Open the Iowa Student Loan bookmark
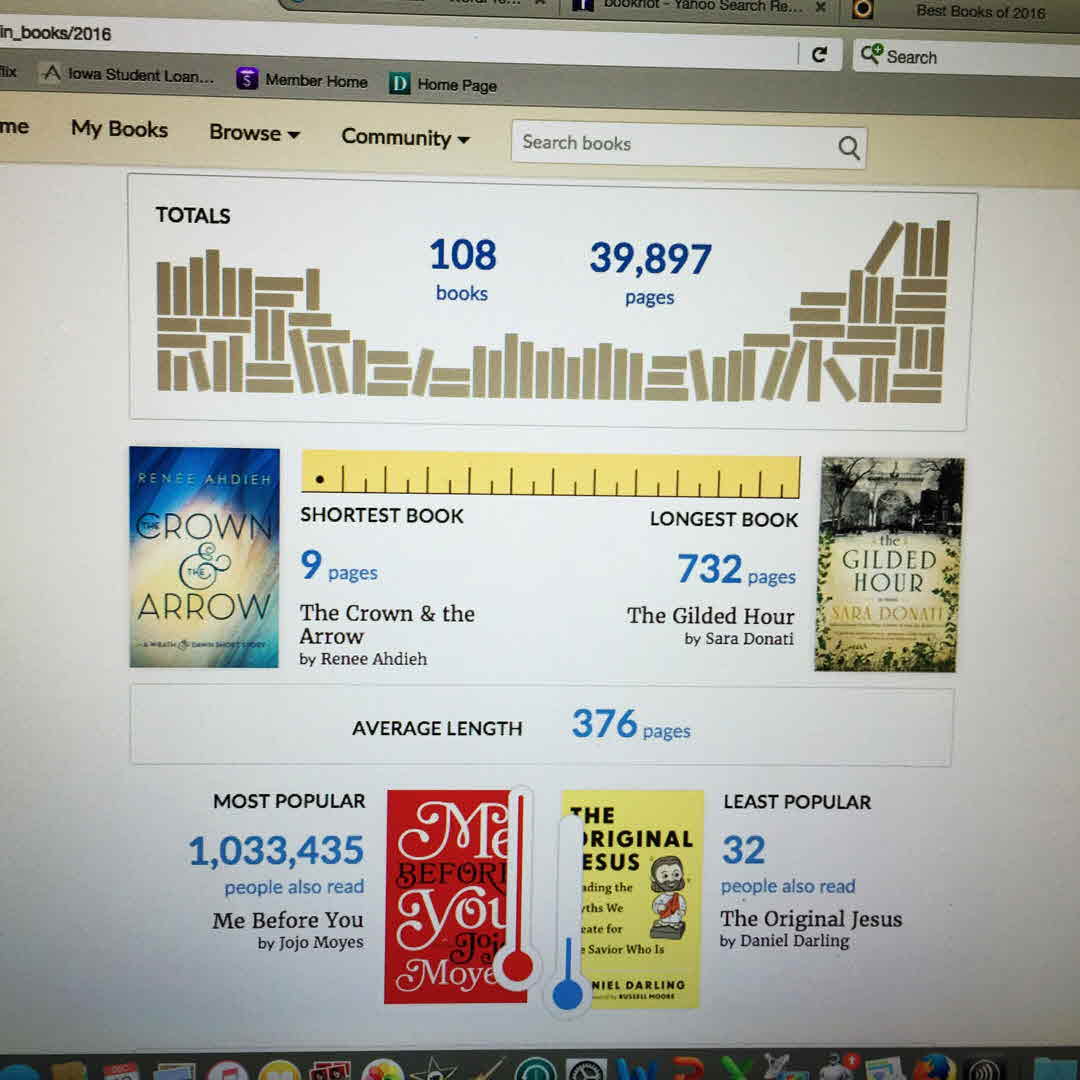 pyautogui.click(x=128, y=75)
